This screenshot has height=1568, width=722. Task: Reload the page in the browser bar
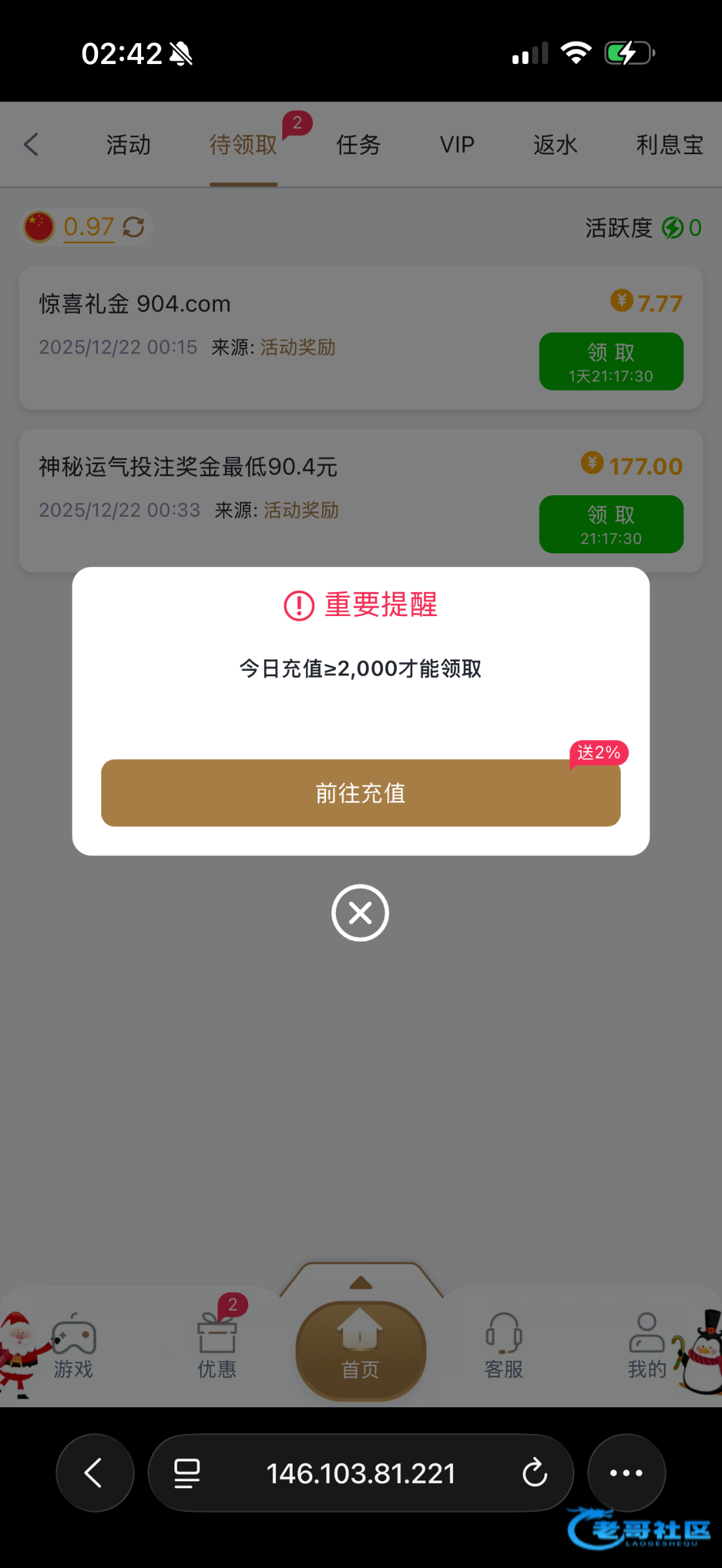[534, 1473]
